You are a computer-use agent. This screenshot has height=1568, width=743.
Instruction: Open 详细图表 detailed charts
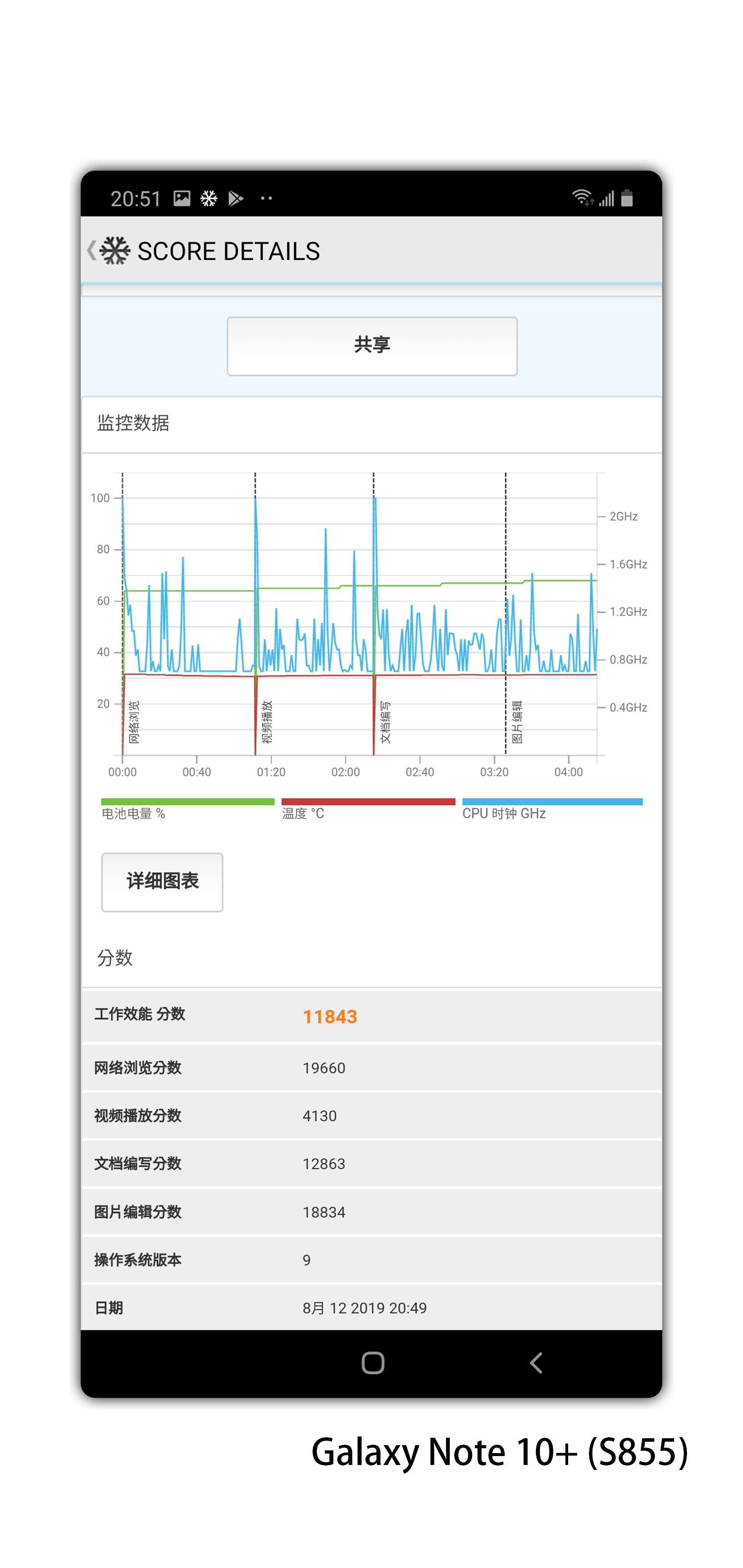(161, 882)
